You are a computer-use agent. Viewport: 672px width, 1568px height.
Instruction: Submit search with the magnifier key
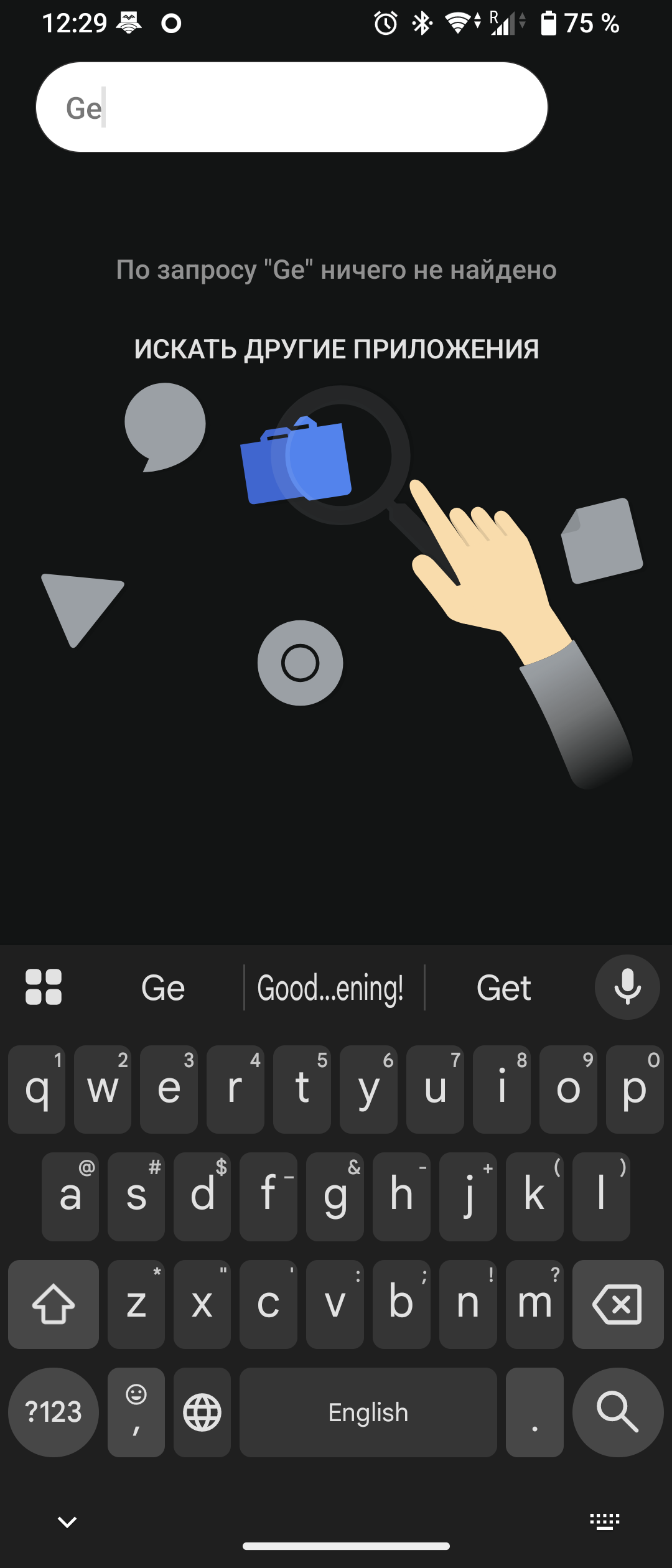617,1412
